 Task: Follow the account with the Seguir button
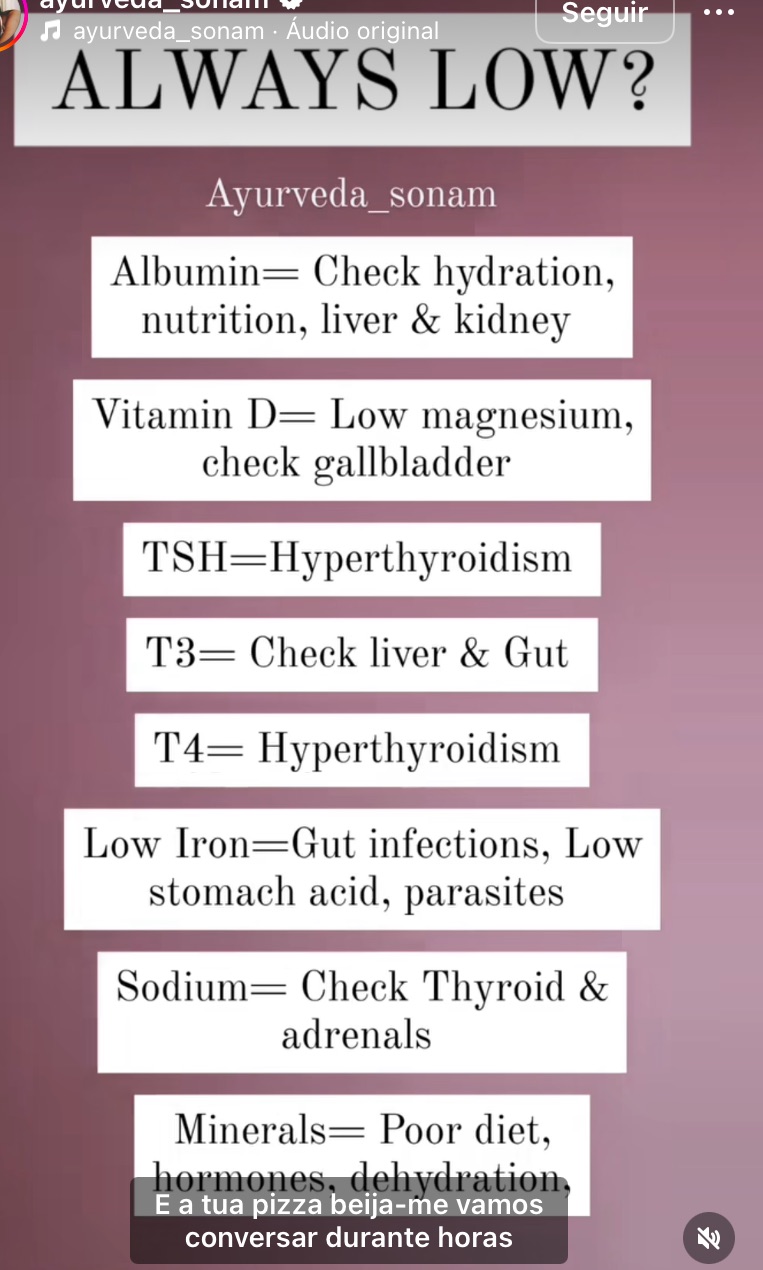(604, 17)
